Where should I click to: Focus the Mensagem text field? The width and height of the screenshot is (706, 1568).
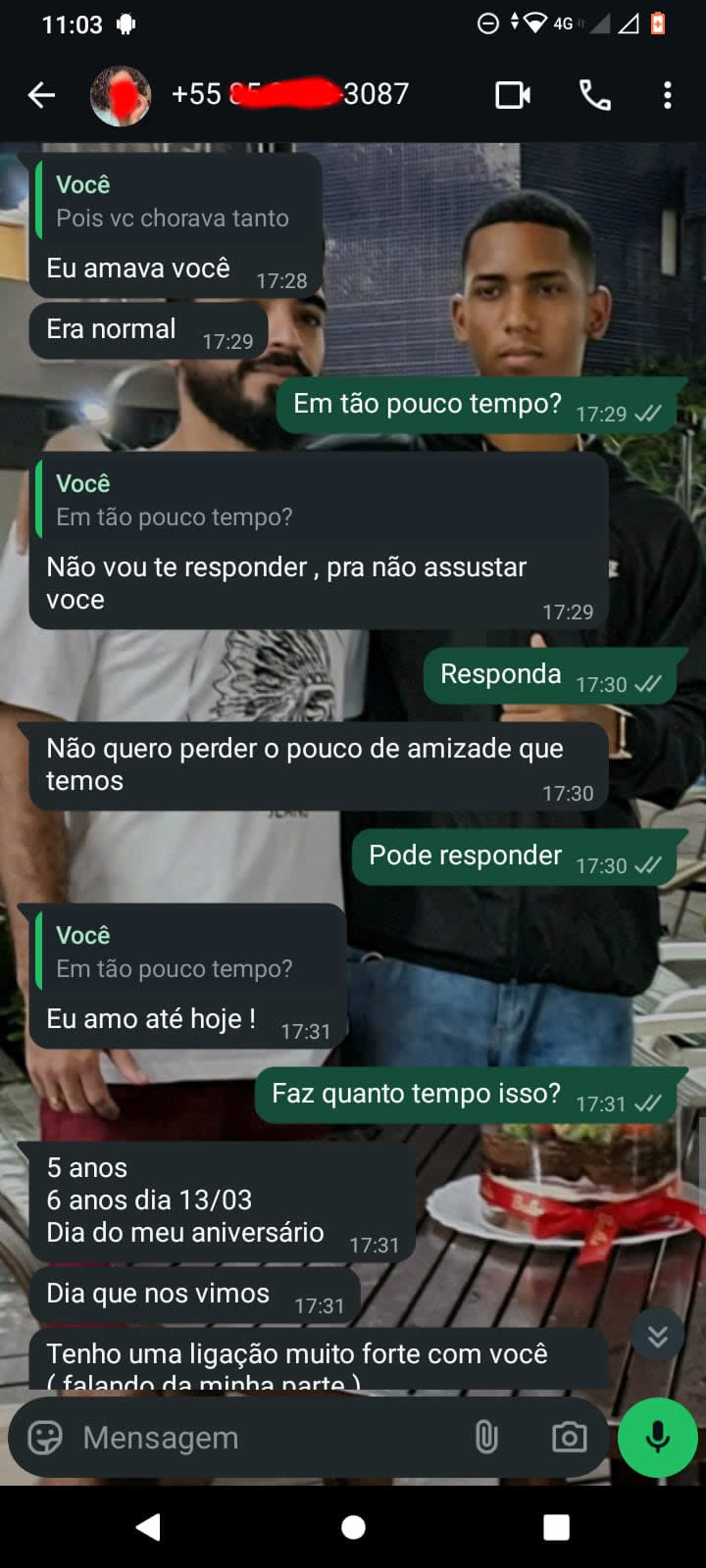pos(265,1438)
